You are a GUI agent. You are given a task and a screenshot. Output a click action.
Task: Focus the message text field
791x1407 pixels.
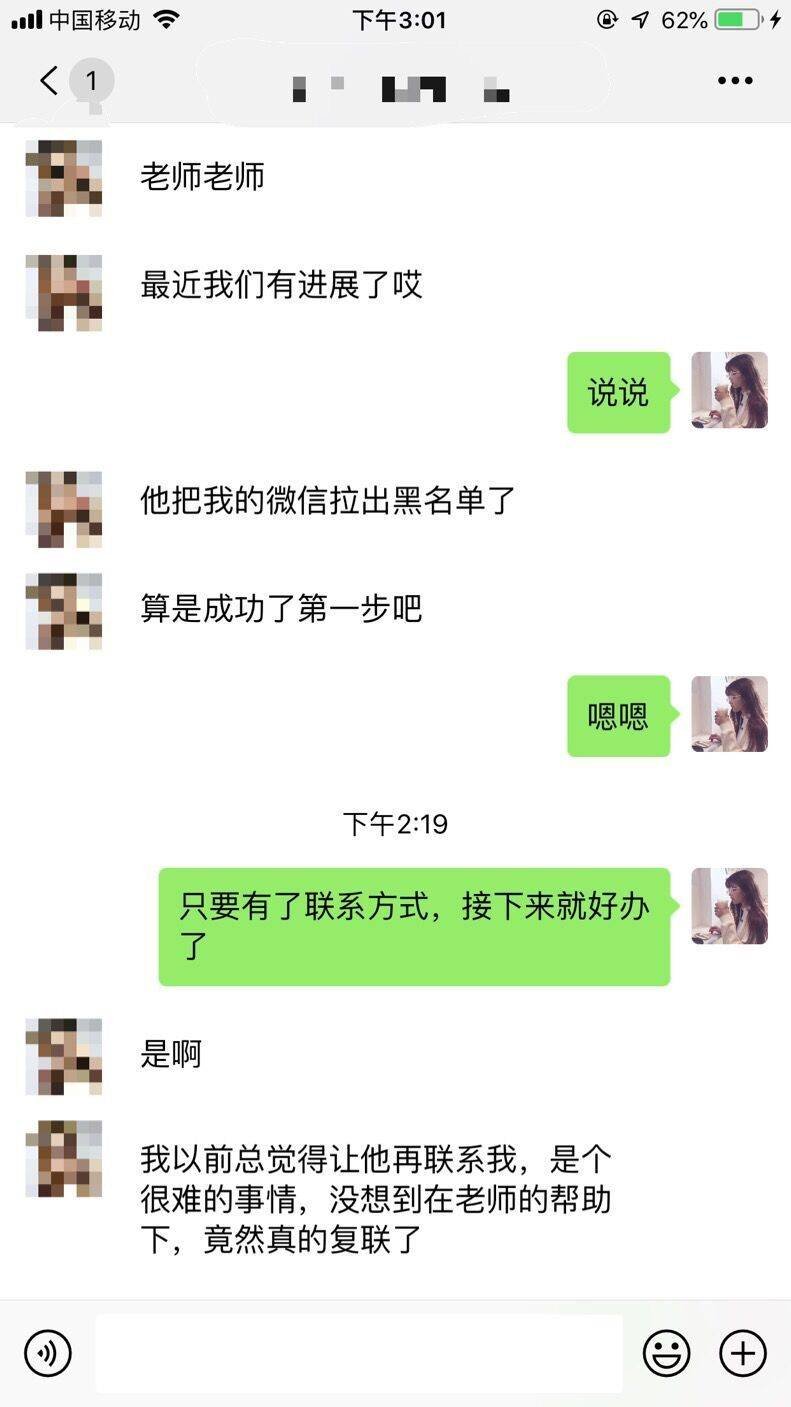(x=359, y=1354)
